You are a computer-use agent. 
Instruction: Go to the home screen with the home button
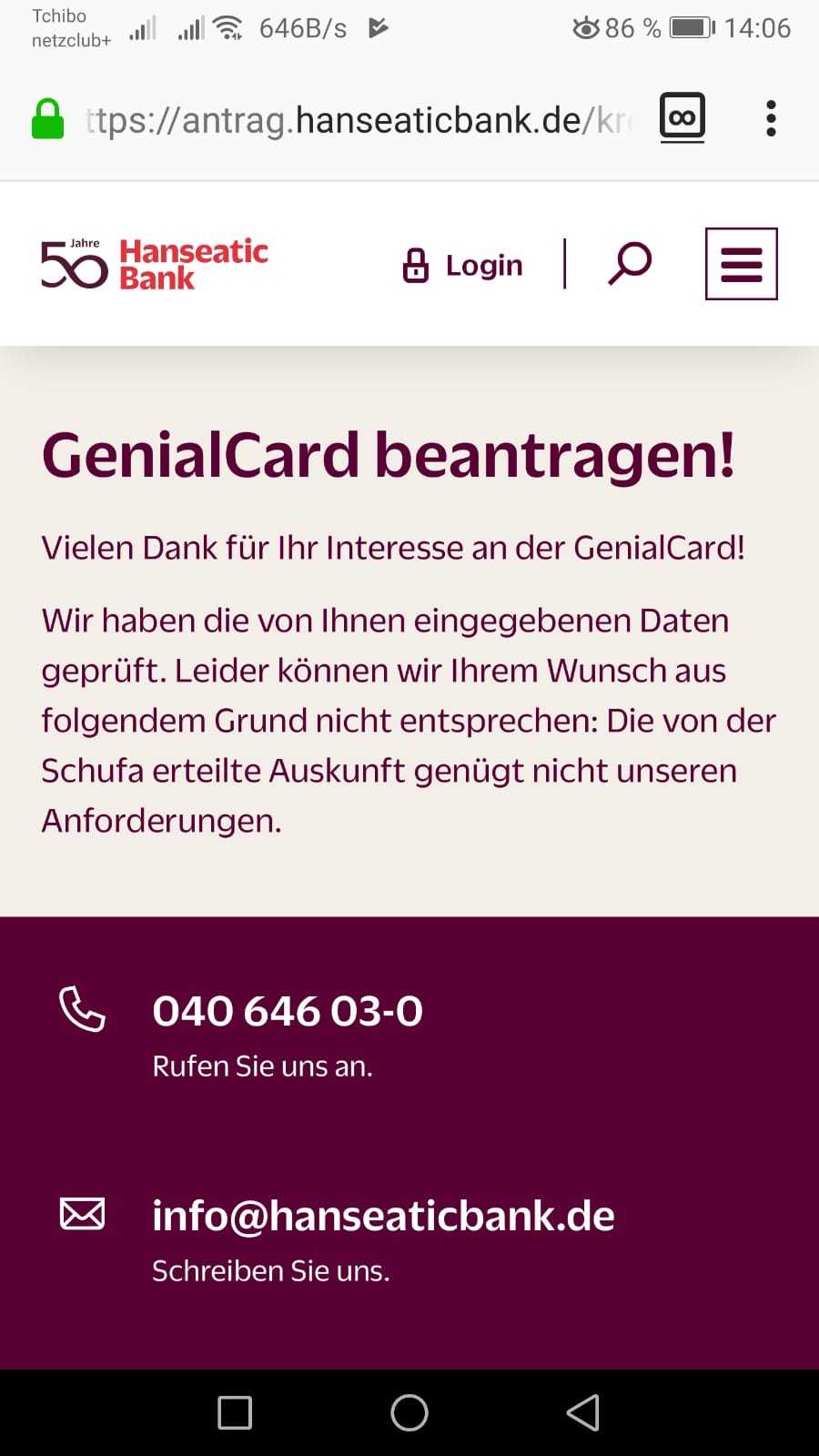409,1413
